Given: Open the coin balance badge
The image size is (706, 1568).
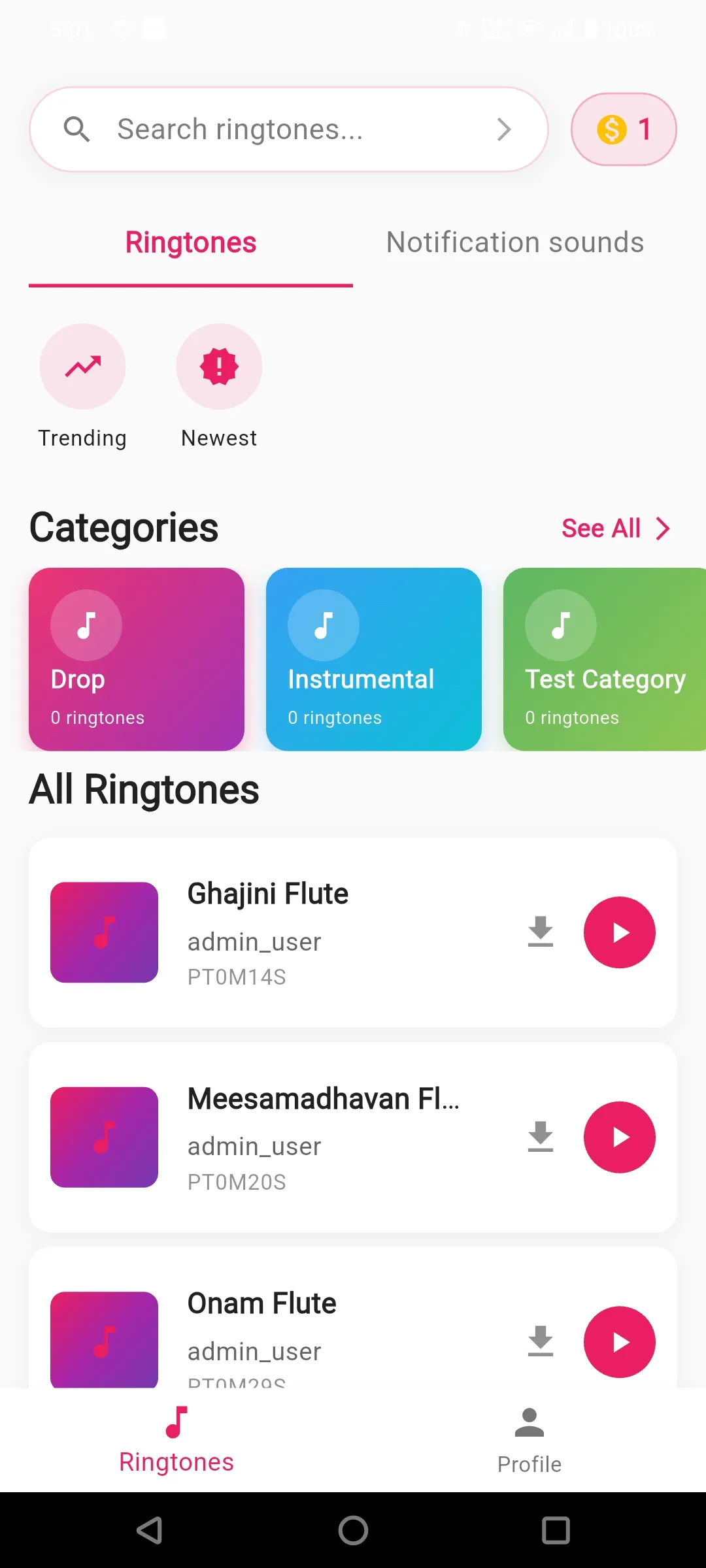Looking at the screenshot, I should pos(623,129).
